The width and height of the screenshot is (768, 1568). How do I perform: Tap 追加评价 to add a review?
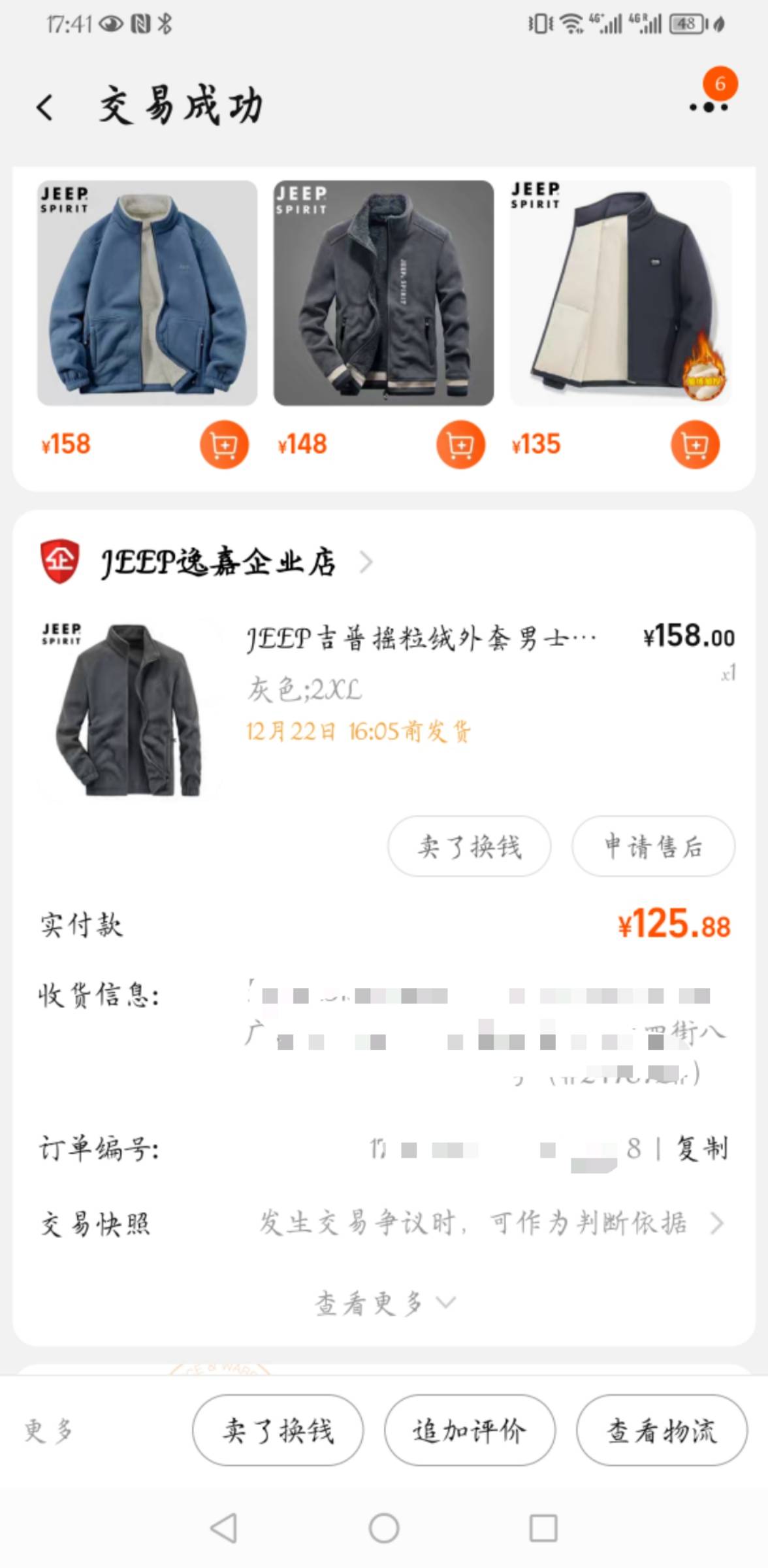[470, 1430]
